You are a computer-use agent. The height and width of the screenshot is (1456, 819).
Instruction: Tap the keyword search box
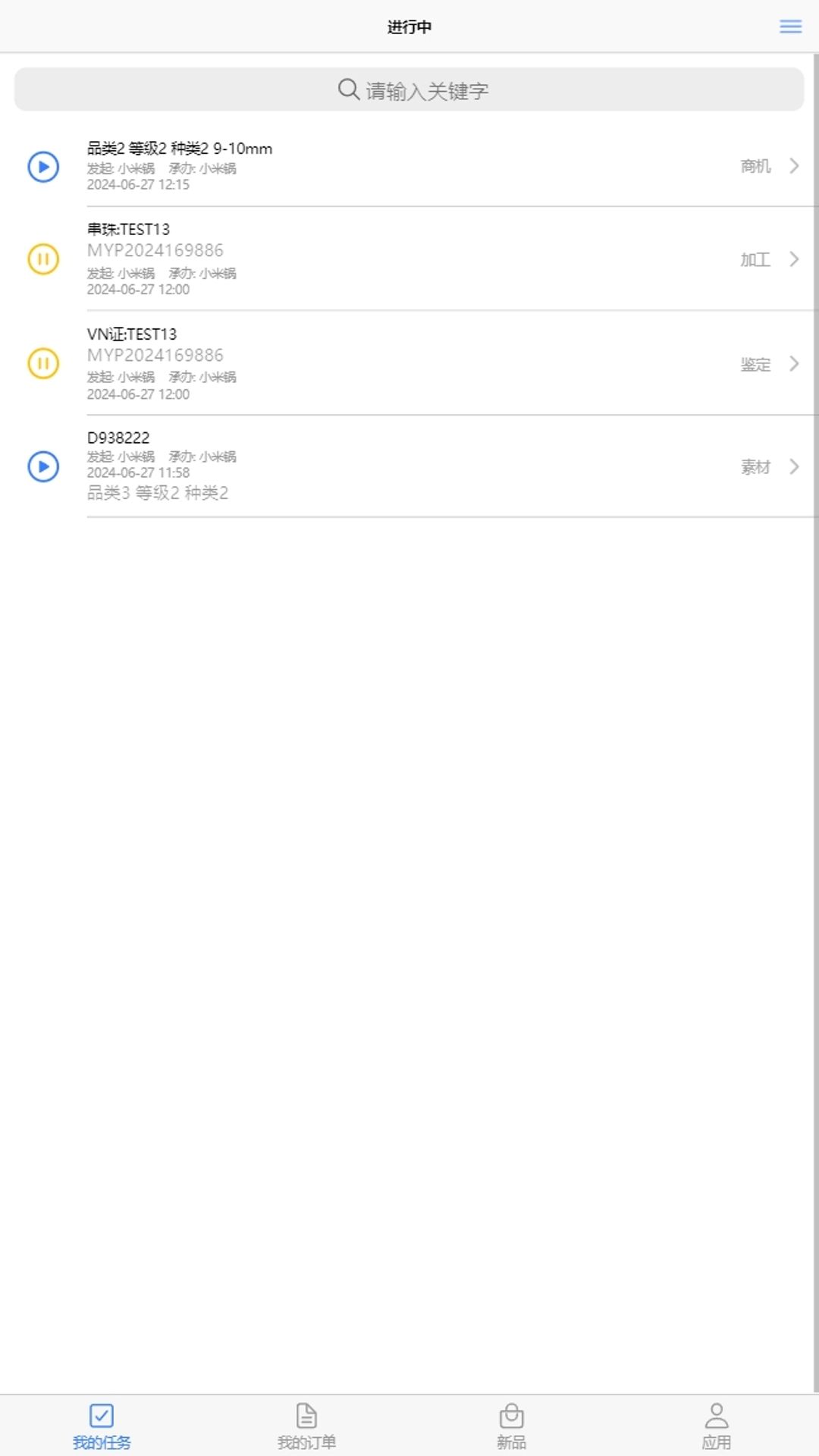pos(409,89)
